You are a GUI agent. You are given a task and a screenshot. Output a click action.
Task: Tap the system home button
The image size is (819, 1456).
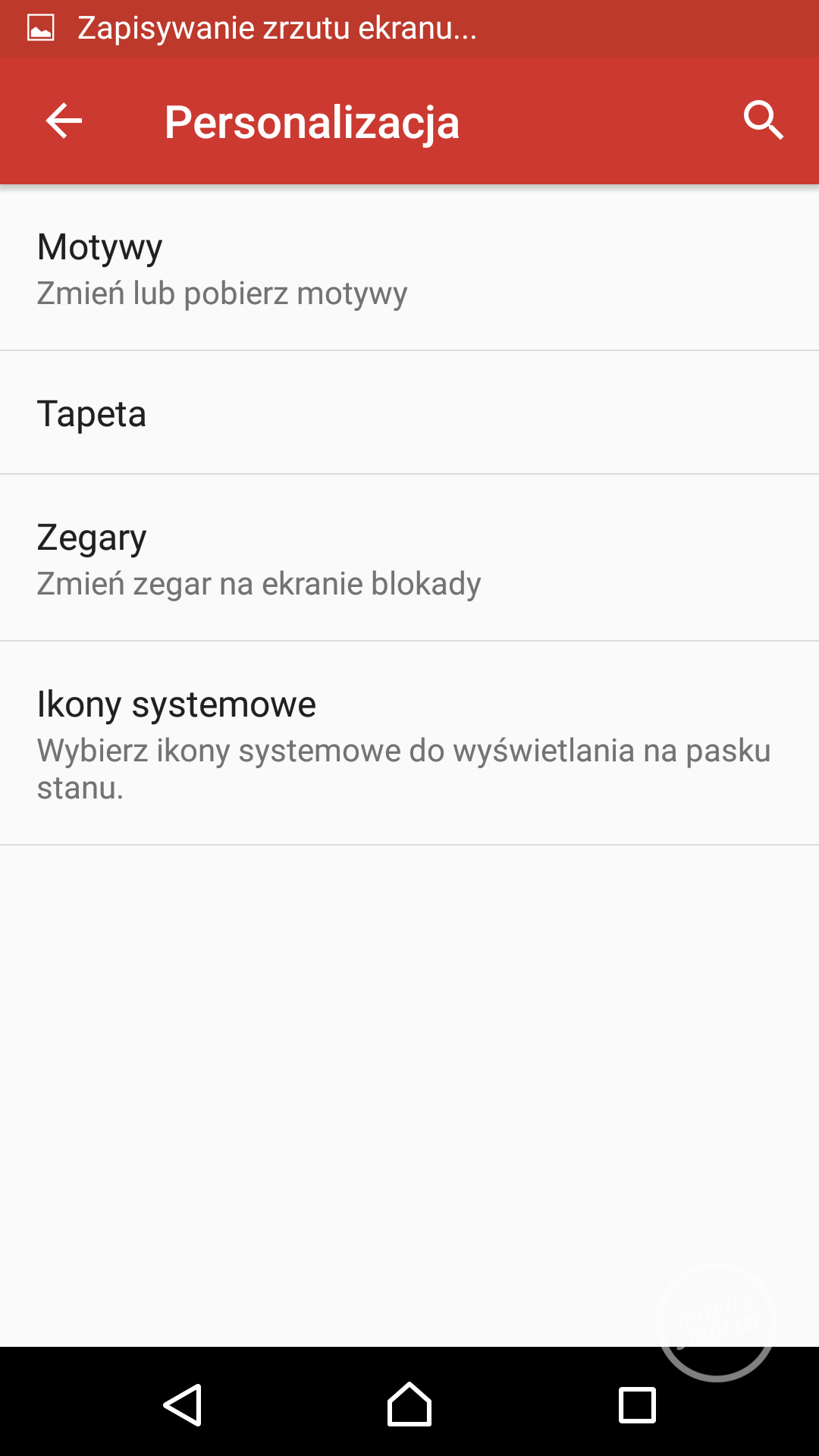coord(409,1404)
